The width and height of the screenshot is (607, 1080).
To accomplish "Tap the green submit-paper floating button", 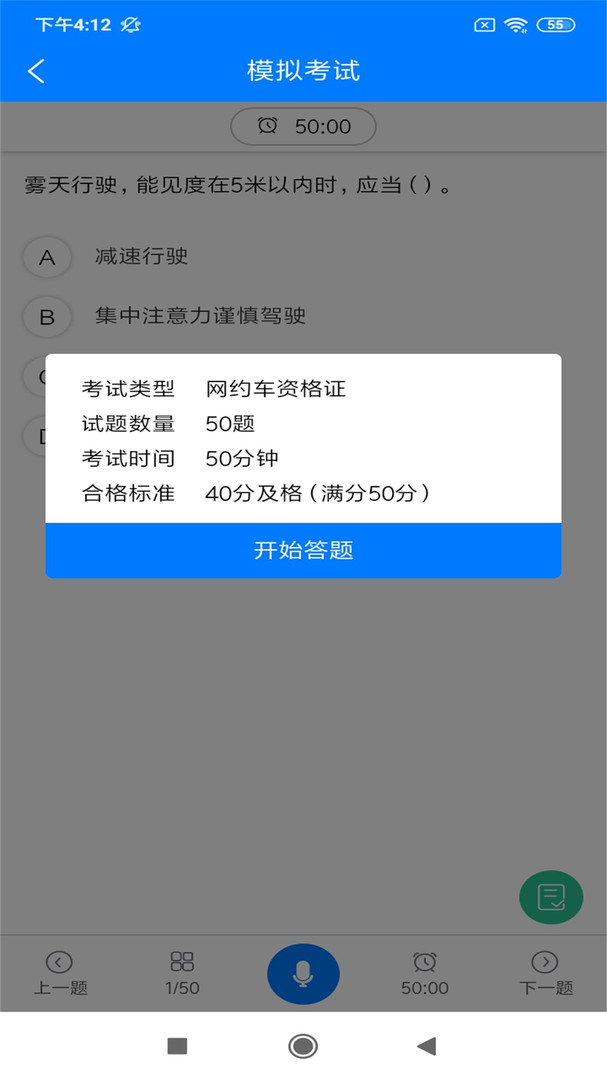I will (551, 897).
